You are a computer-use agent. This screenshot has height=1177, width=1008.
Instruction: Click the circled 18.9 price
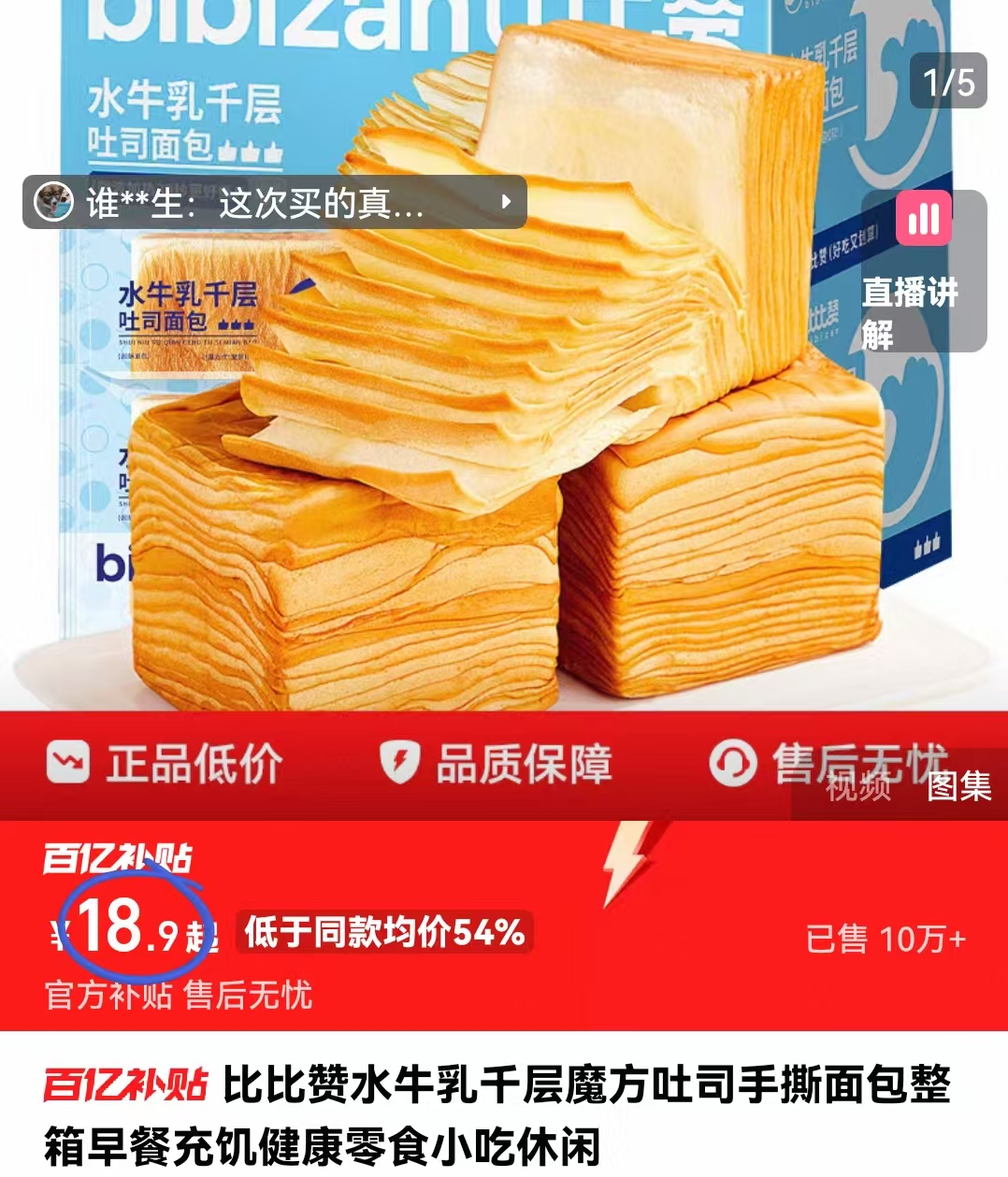(131, 930)
